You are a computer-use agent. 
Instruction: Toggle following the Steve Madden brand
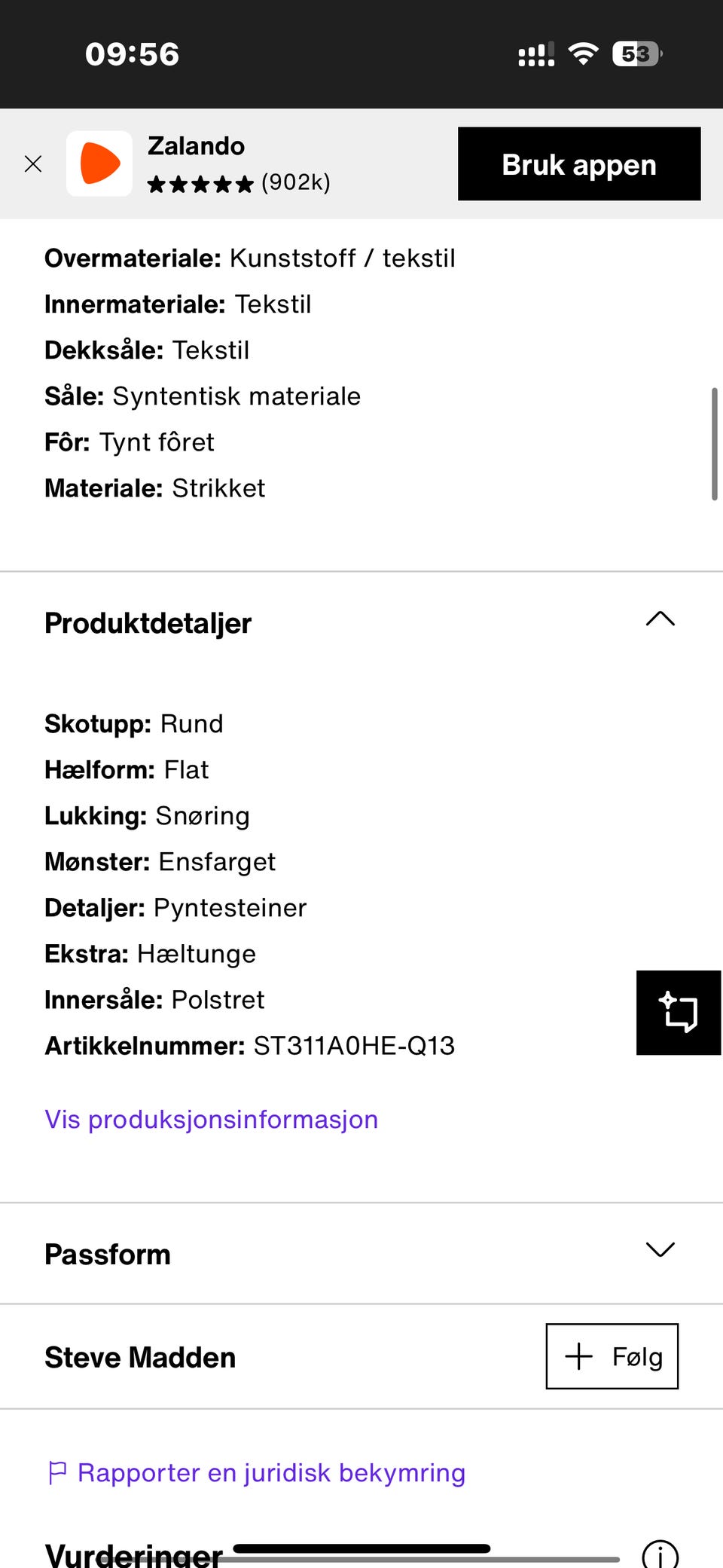612,1356
